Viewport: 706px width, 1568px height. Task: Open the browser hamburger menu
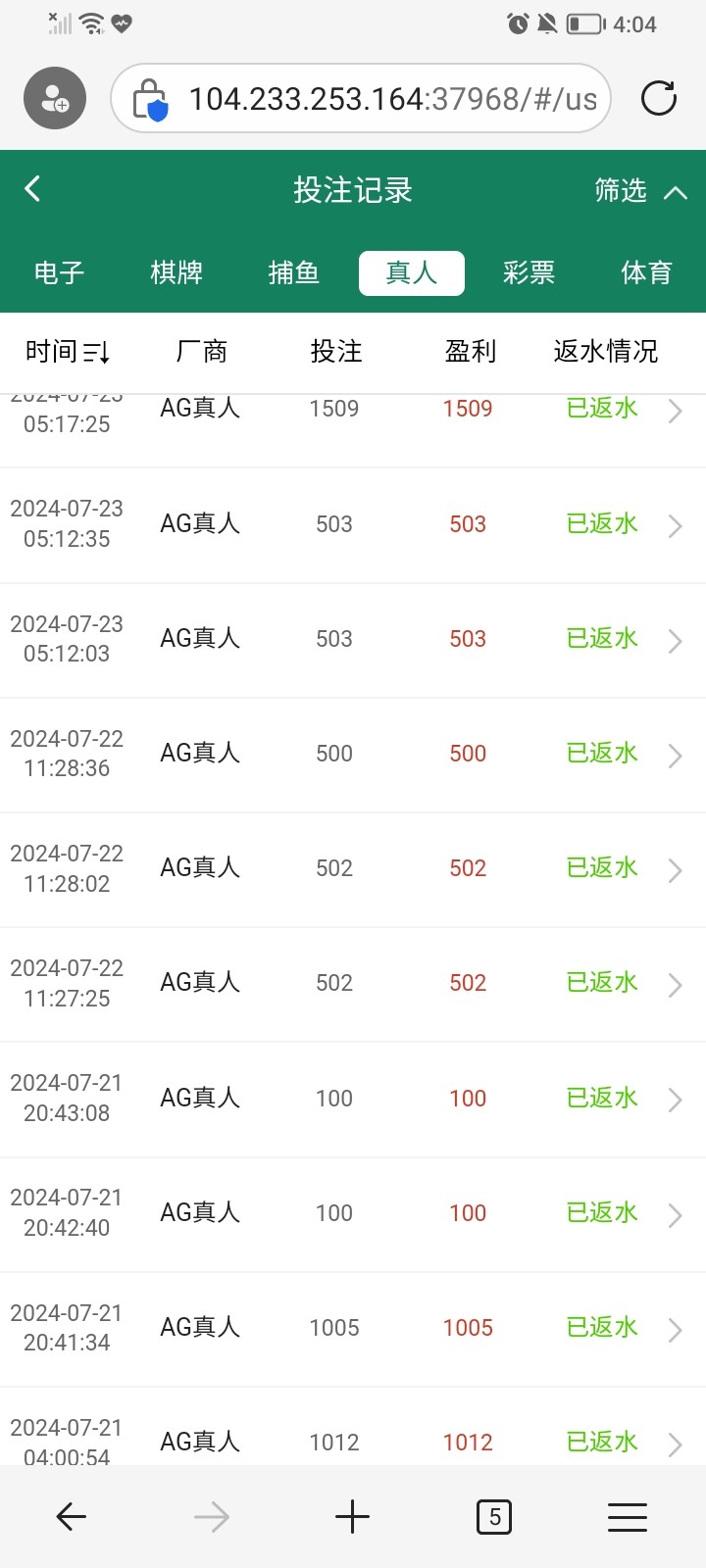(628, 1517)
